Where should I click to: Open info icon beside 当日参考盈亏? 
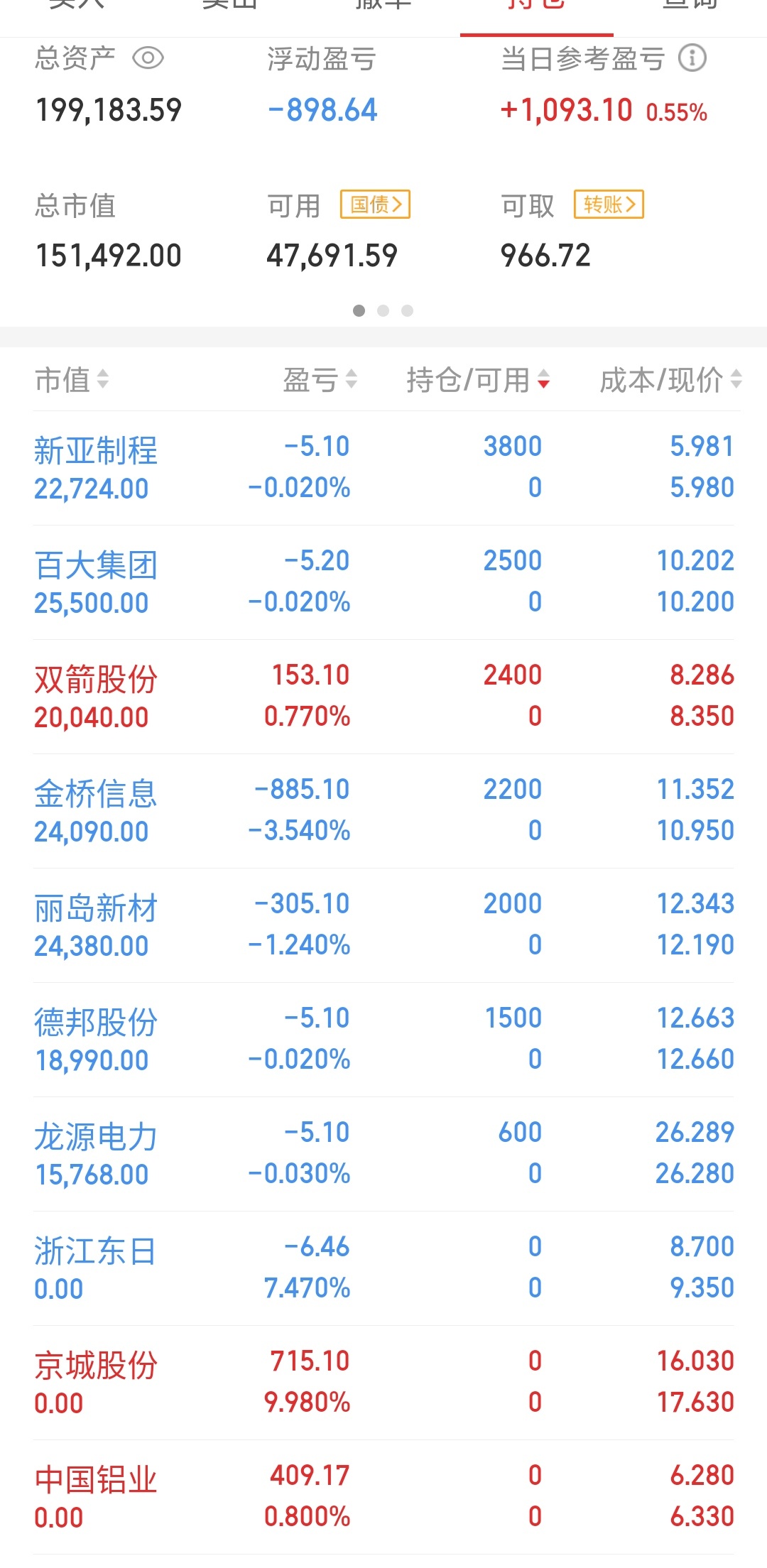(692, 58)
